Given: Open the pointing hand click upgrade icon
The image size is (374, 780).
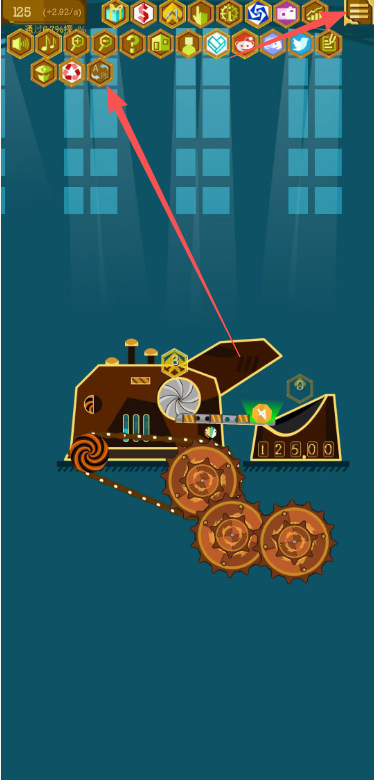Looking at the screenshot, I should click(x=201, y=14).
